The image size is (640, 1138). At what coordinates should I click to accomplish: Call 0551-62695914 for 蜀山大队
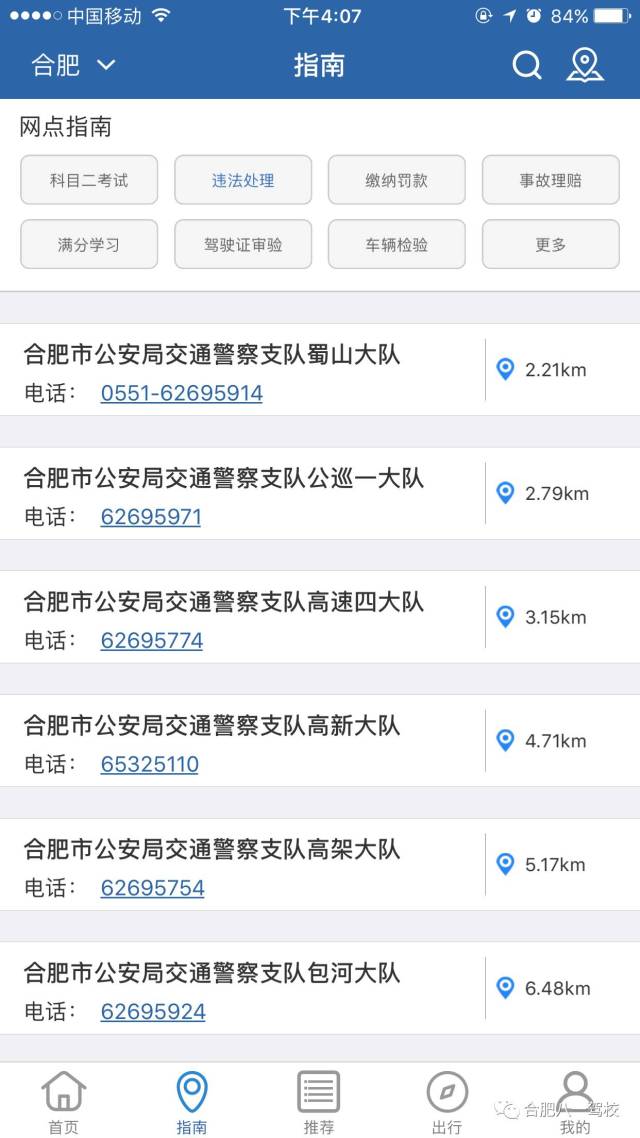181,393
